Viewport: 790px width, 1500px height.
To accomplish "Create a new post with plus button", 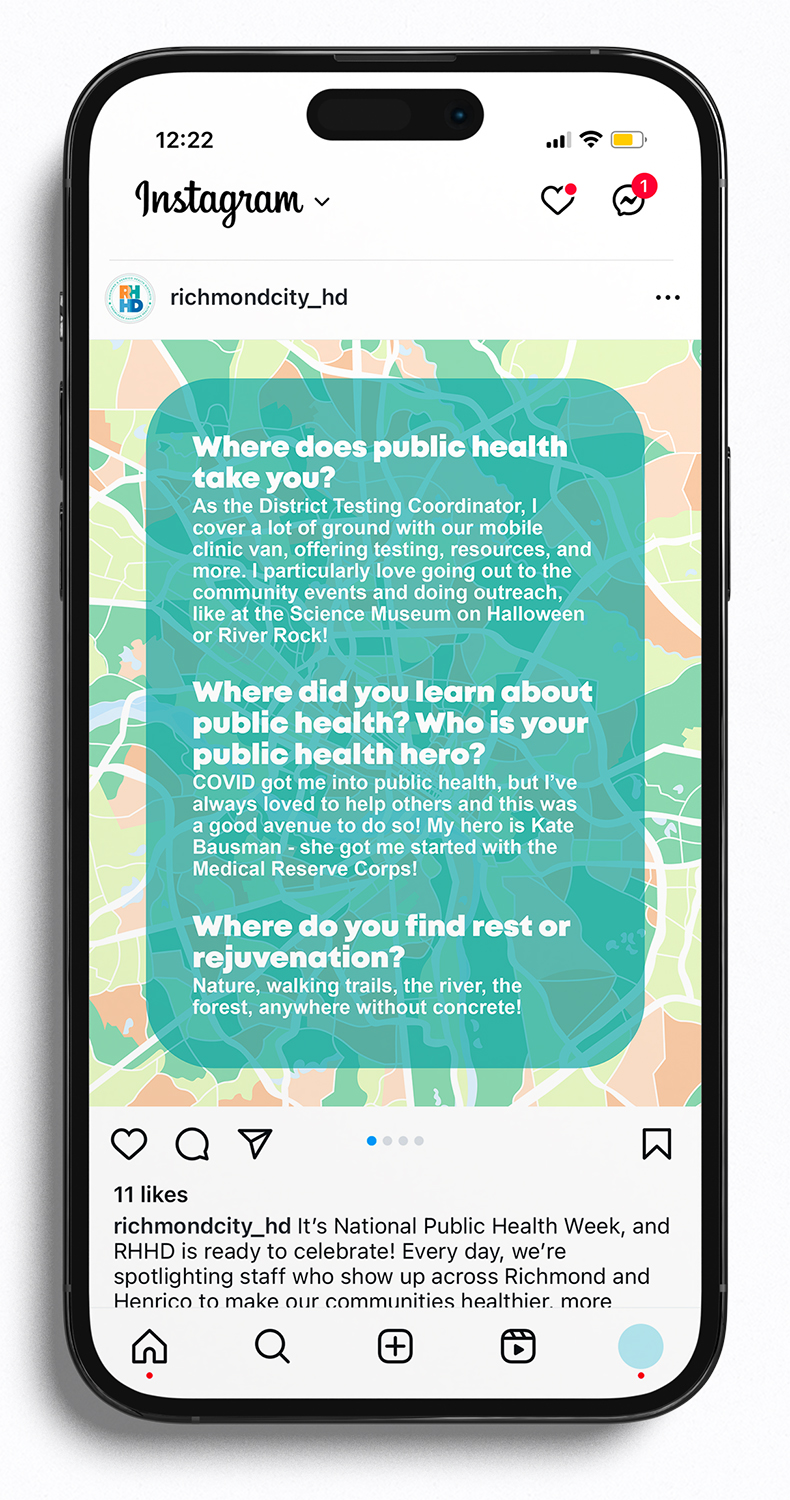I will (x=395, y=1346).
